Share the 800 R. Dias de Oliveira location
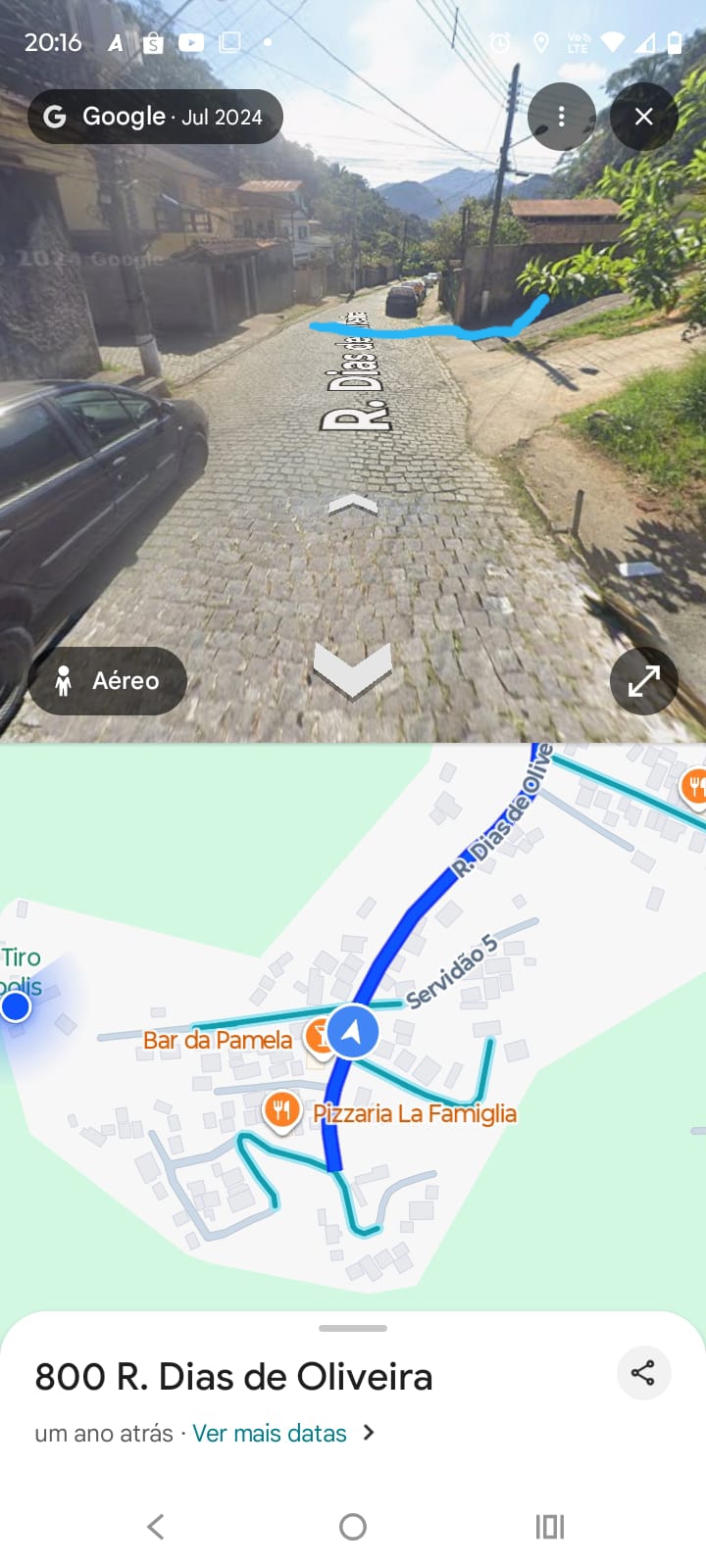The height and width of the screenshot is (1568, 706). [x=643, y=1372]
